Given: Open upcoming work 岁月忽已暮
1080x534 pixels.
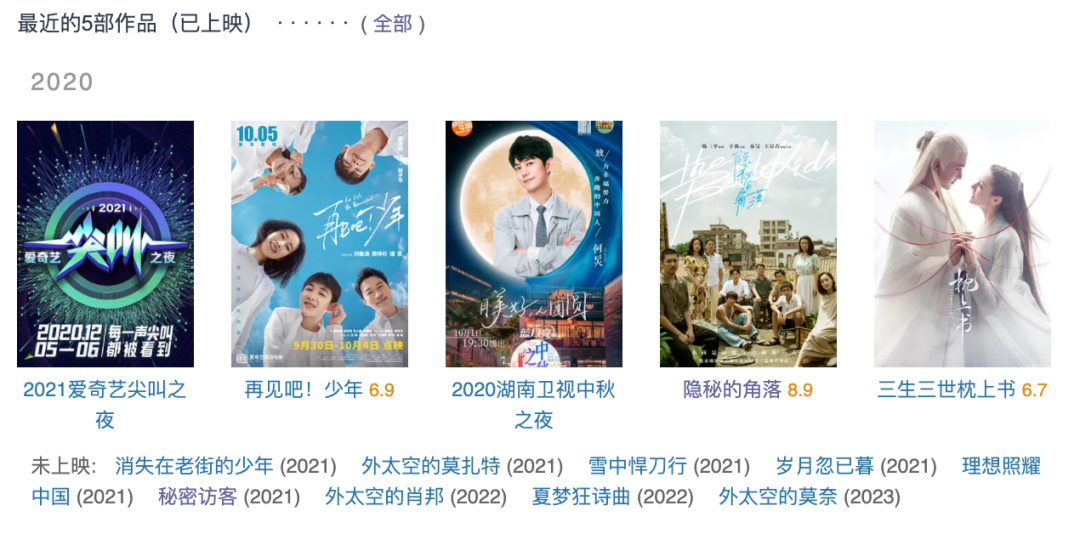Looking at the screenshot, I should tap(826, 466).
